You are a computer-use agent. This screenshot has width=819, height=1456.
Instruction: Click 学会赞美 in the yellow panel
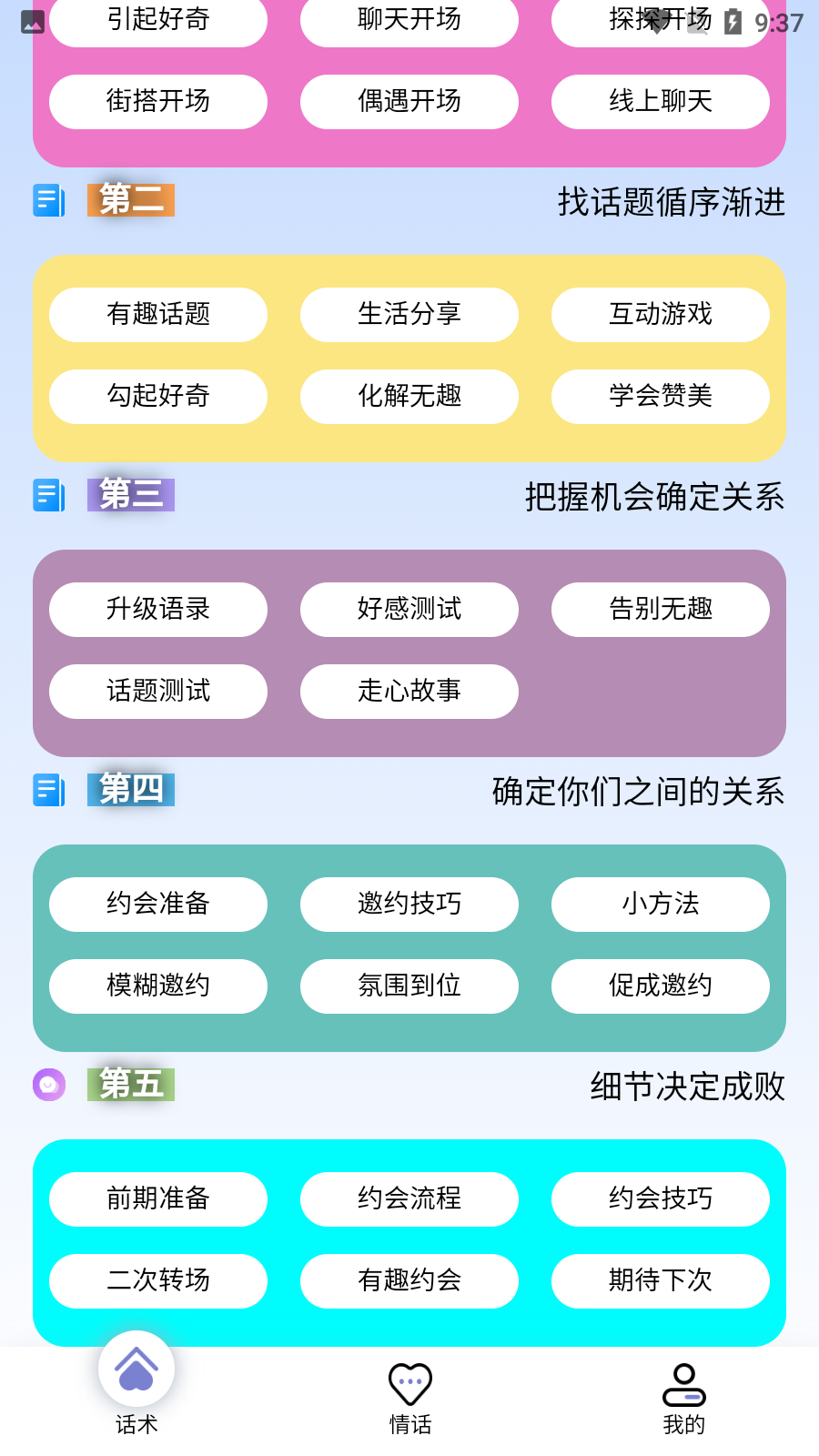click(x=661, y=396)
